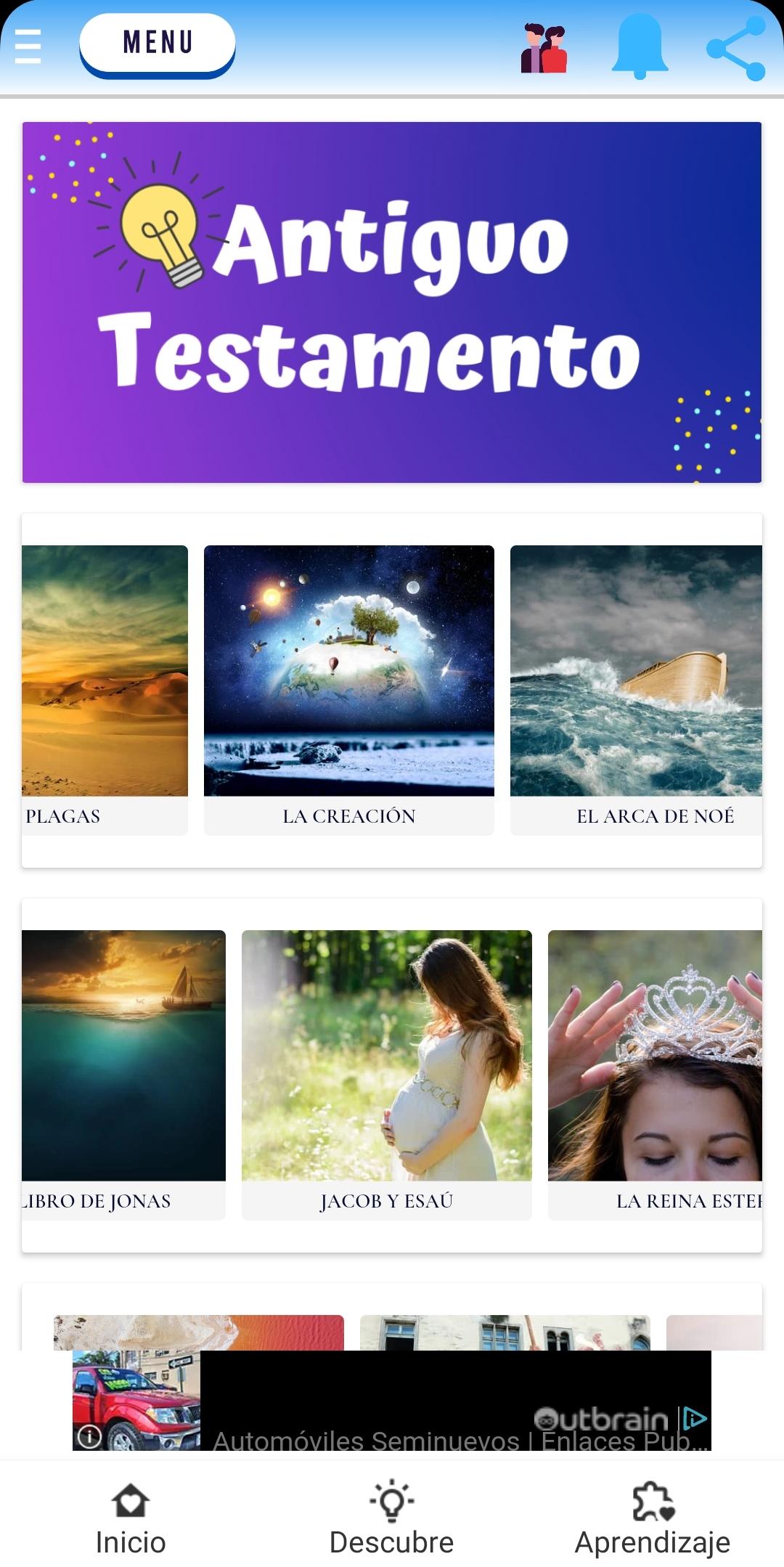Open Libro de Jonas card

click(x=124, y=1075)
